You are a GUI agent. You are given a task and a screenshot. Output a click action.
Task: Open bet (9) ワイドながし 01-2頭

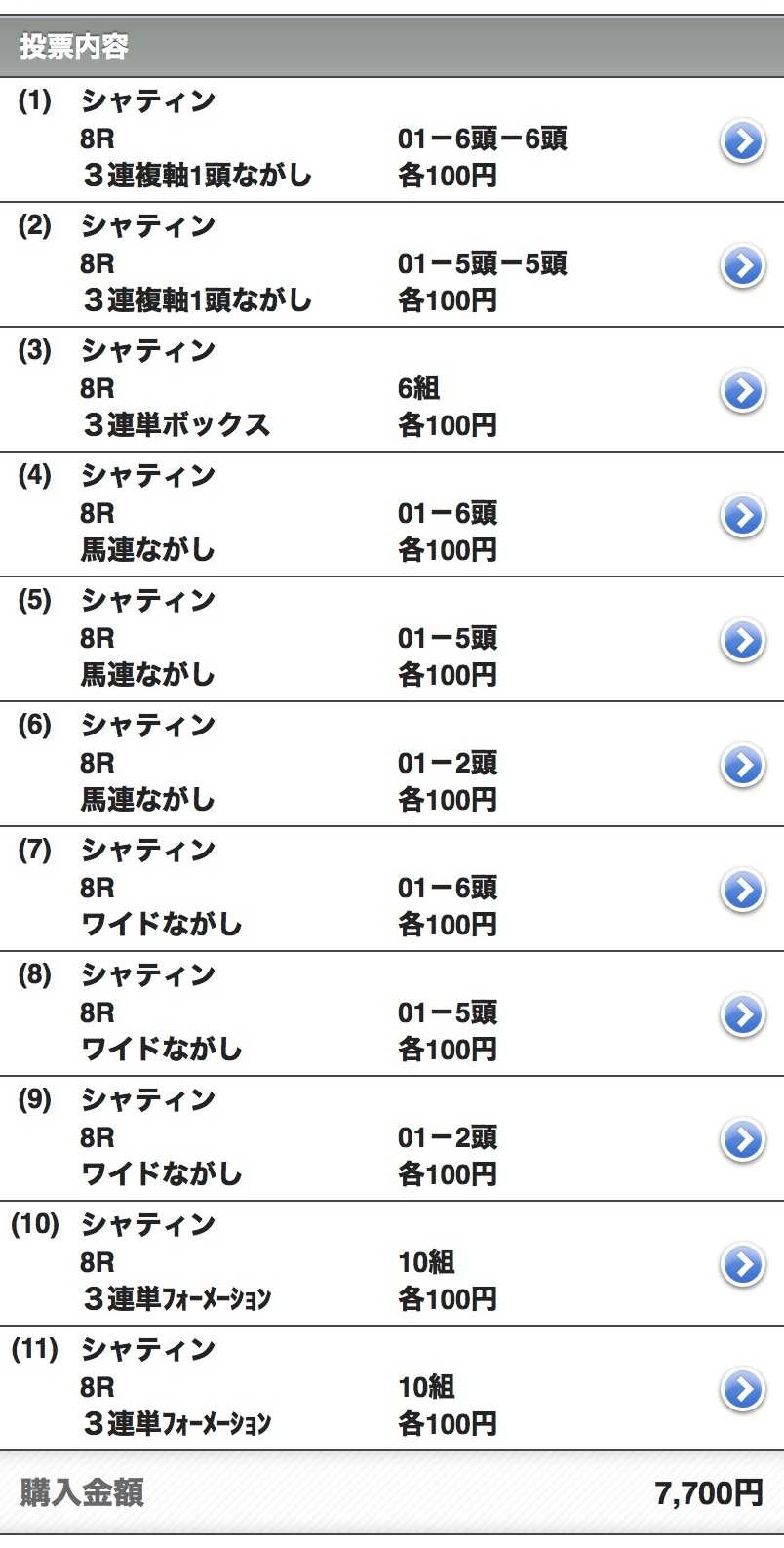coord(742,1139)
